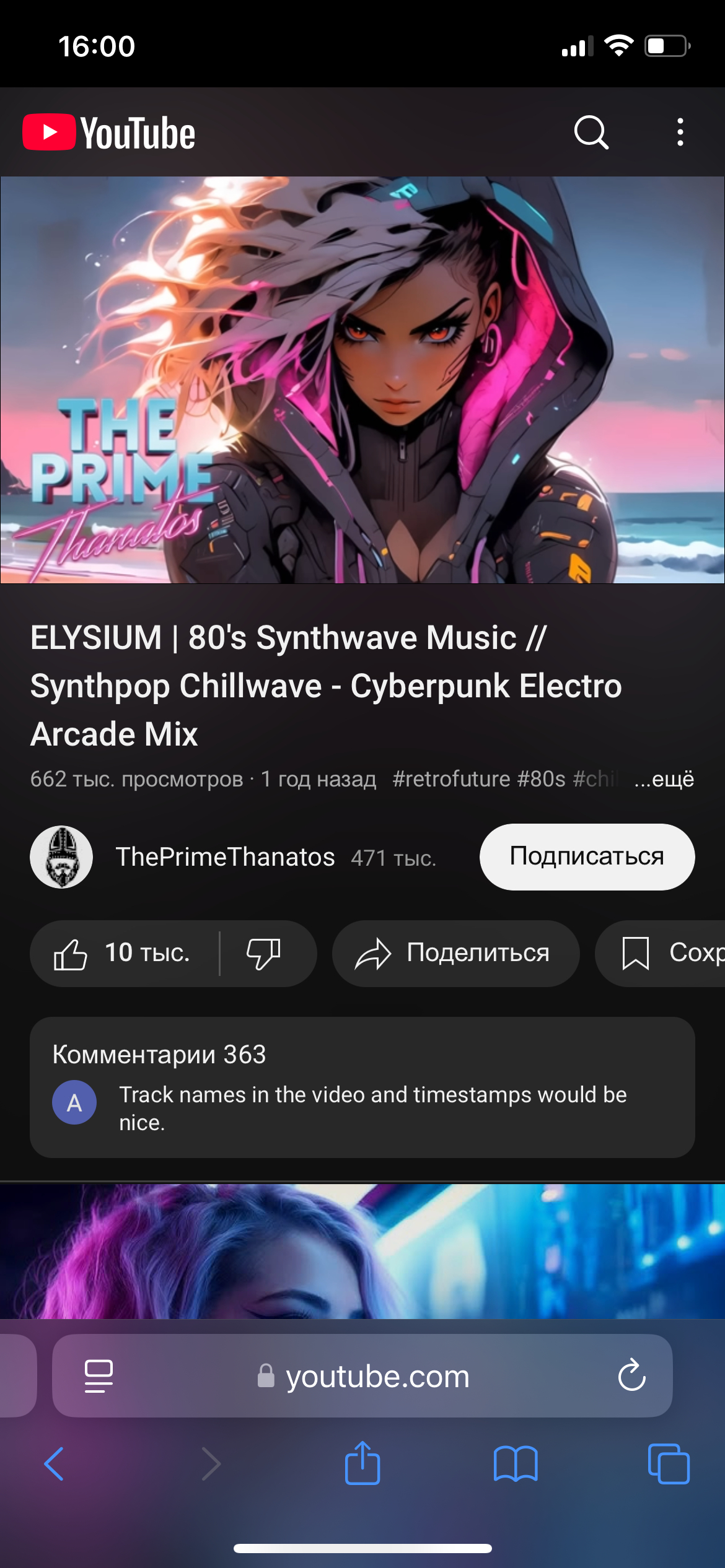Go to the YouTube home logo
The image size is (725, 1568).
tap(109, 133)
